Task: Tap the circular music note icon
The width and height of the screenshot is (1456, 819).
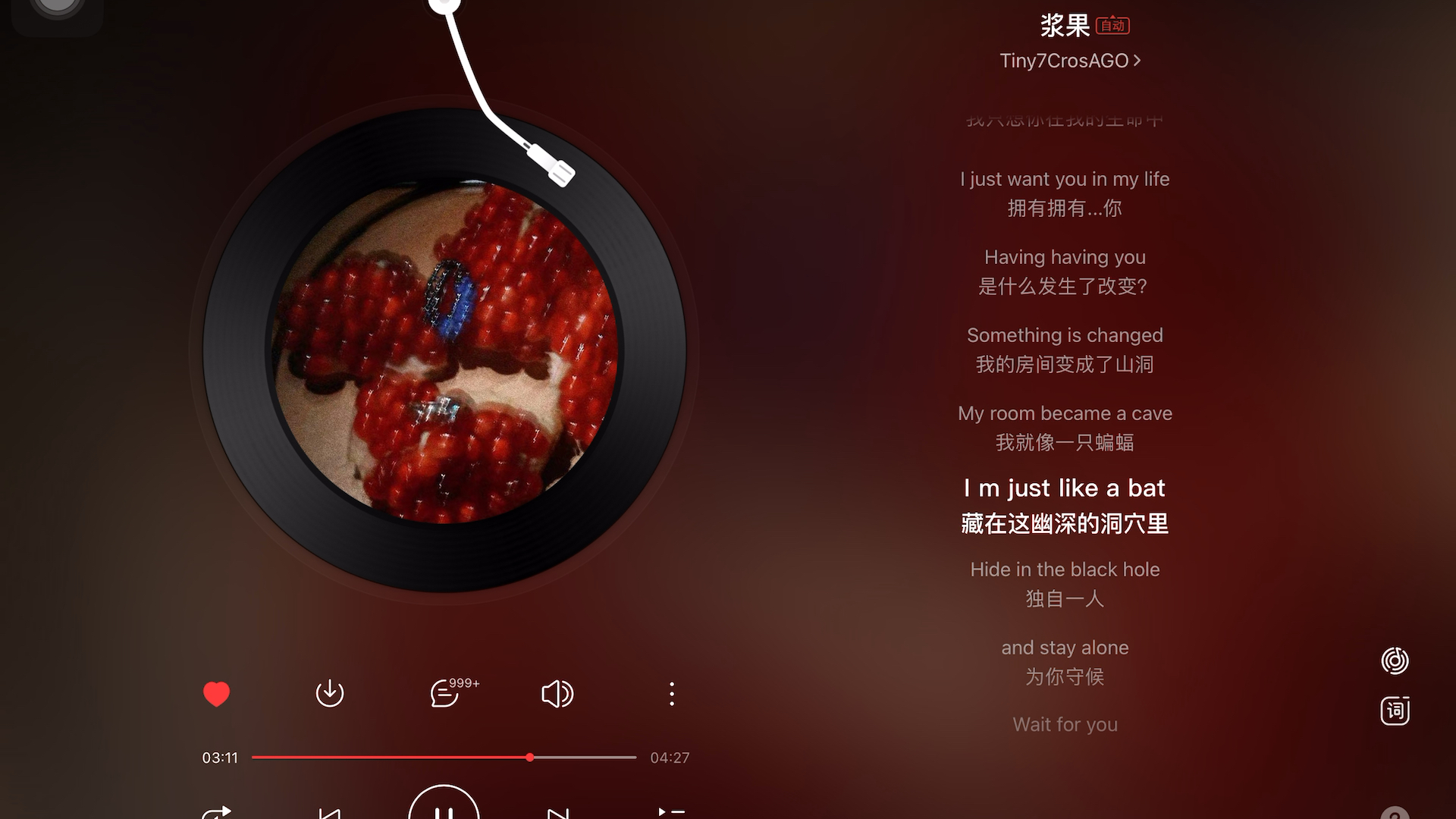Action: [x=1395, y=661]
